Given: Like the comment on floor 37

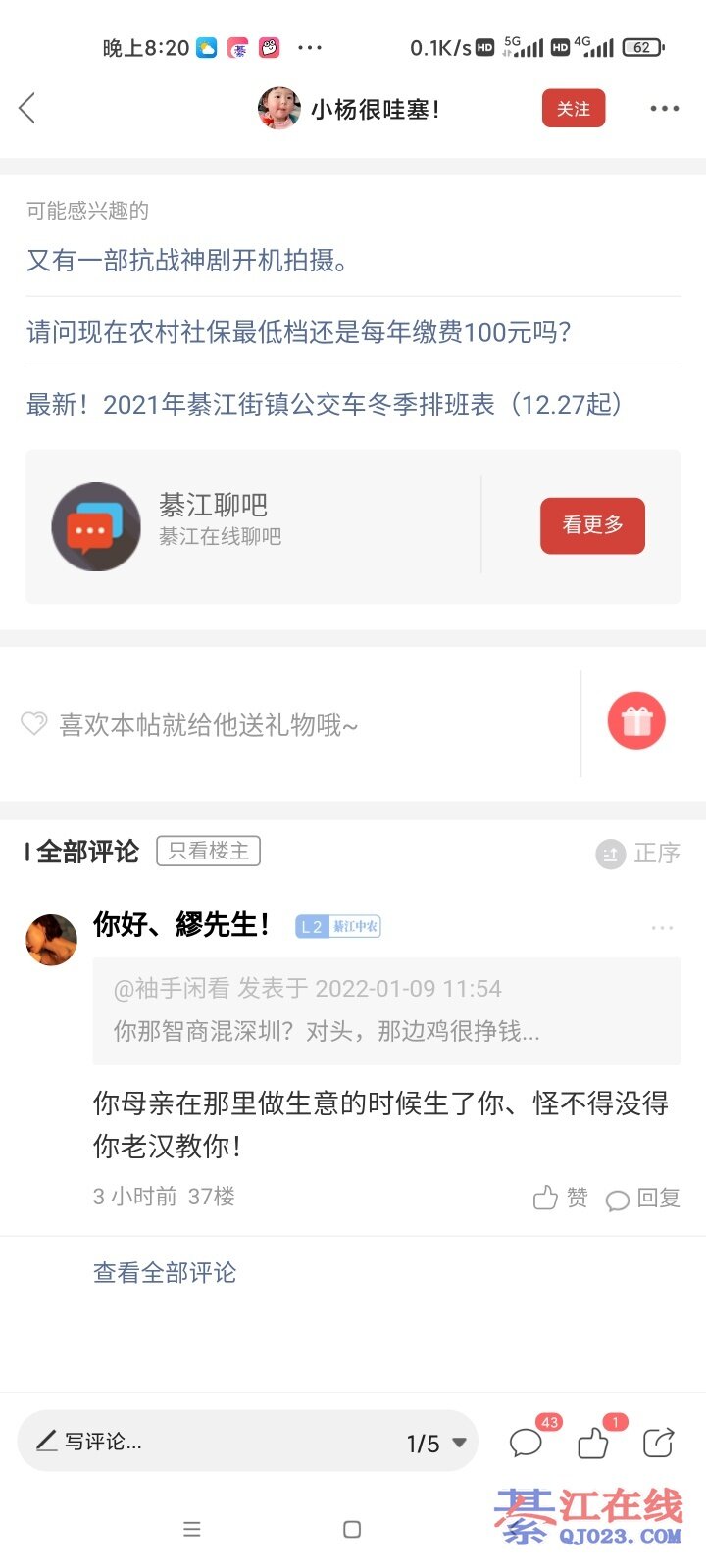Looking at the screenshot, I should tap(560, 1198).
